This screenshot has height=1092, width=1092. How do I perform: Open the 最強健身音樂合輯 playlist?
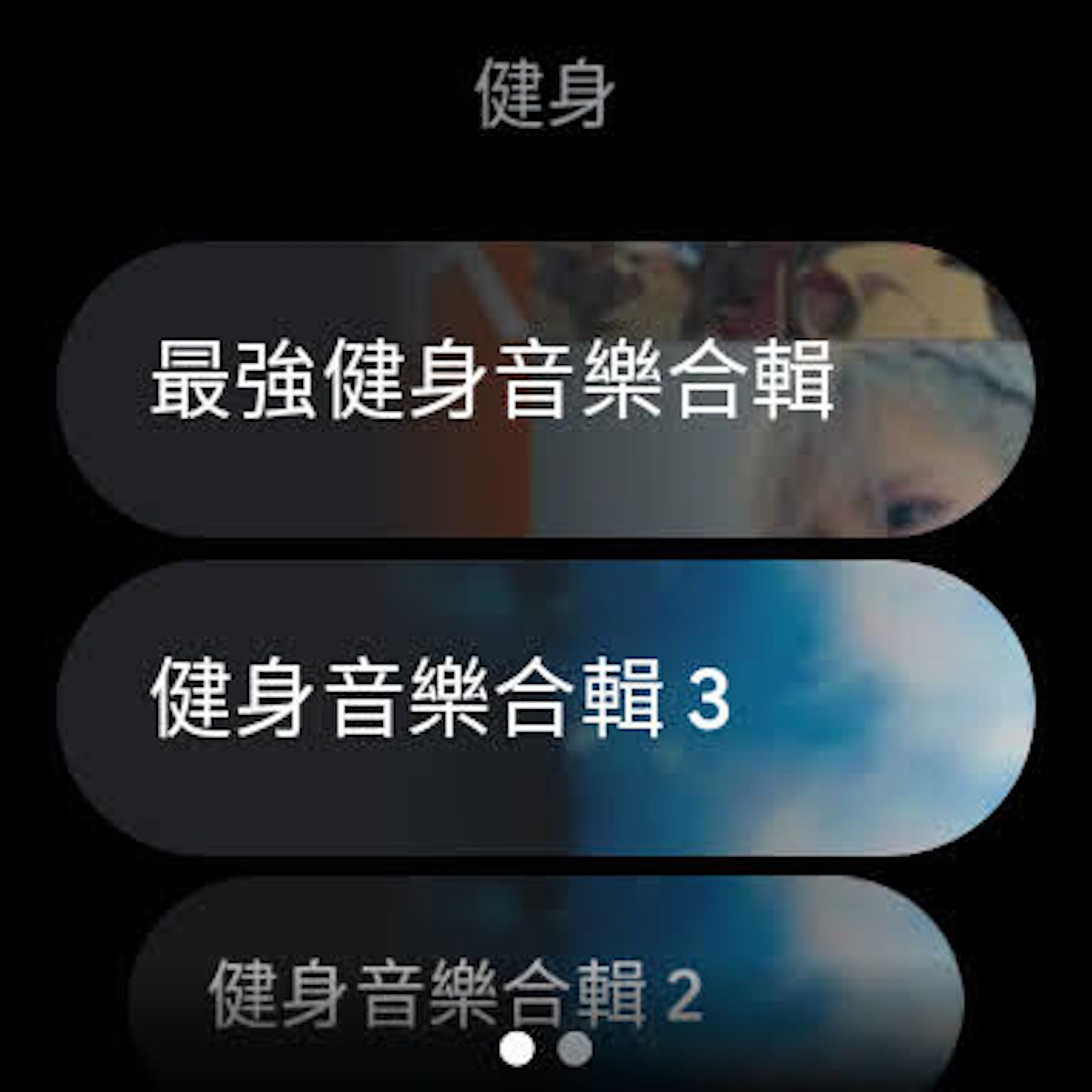tap(546, 389)
